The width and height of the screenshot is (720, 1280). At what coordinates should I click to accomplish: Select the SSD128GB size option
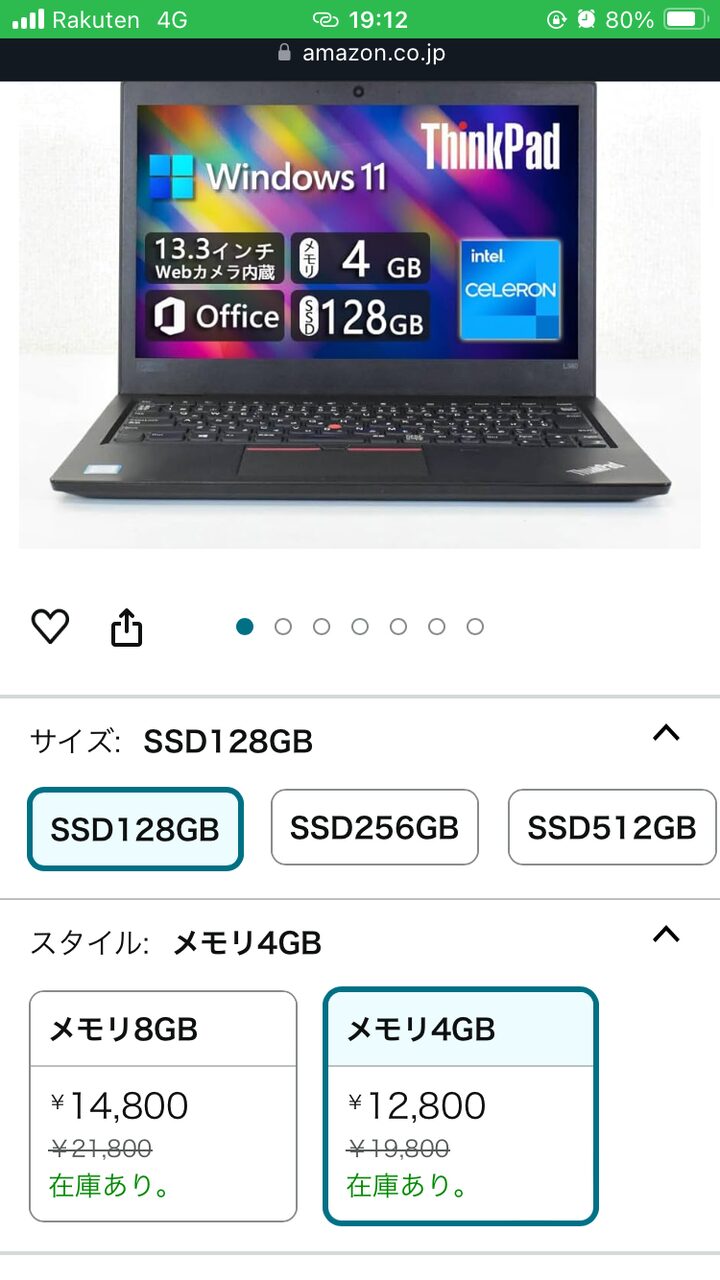tap(135, 829)
